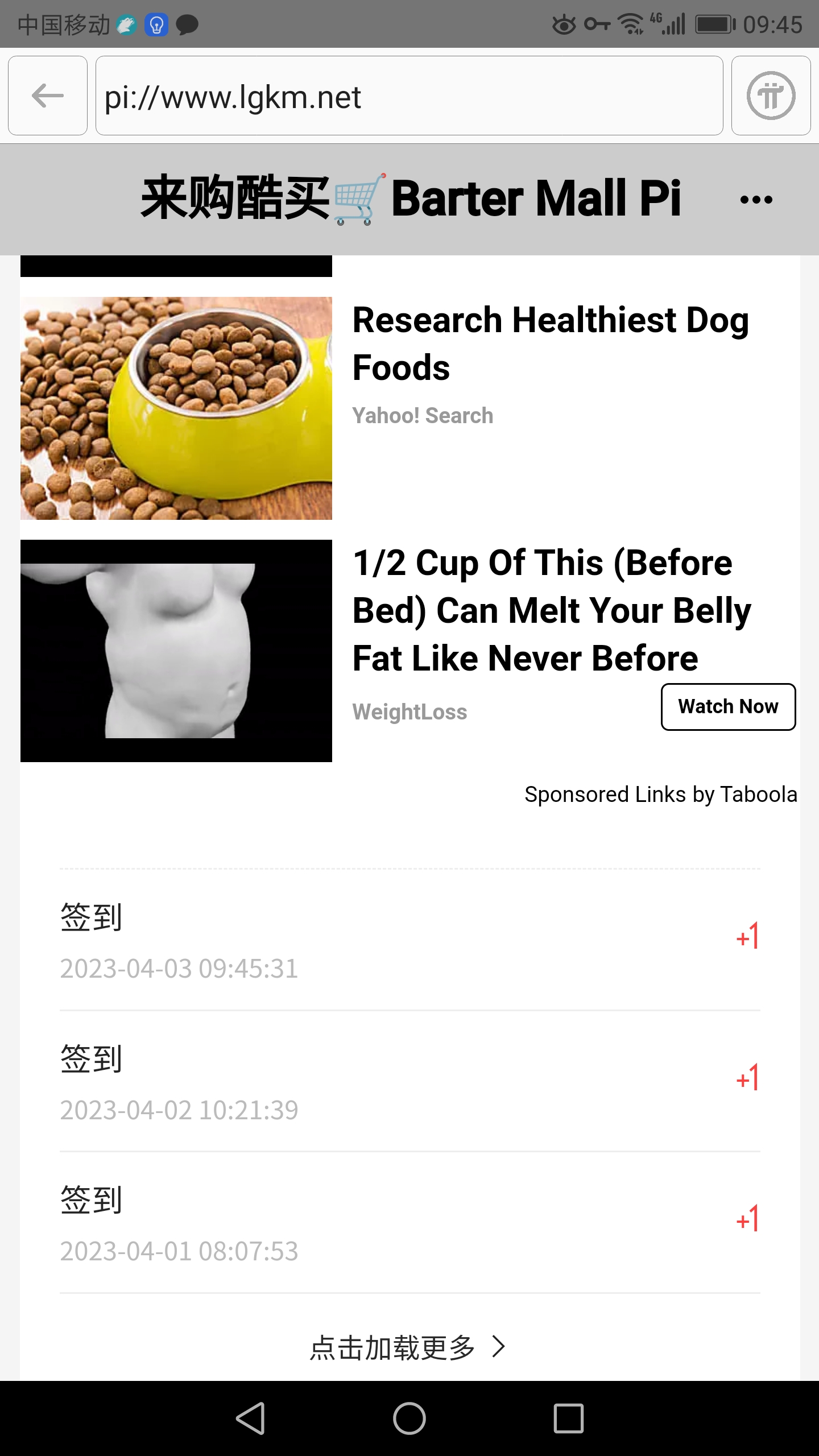Go back using the system navigation bar

pyautogui.click(x=250, y=1418)
